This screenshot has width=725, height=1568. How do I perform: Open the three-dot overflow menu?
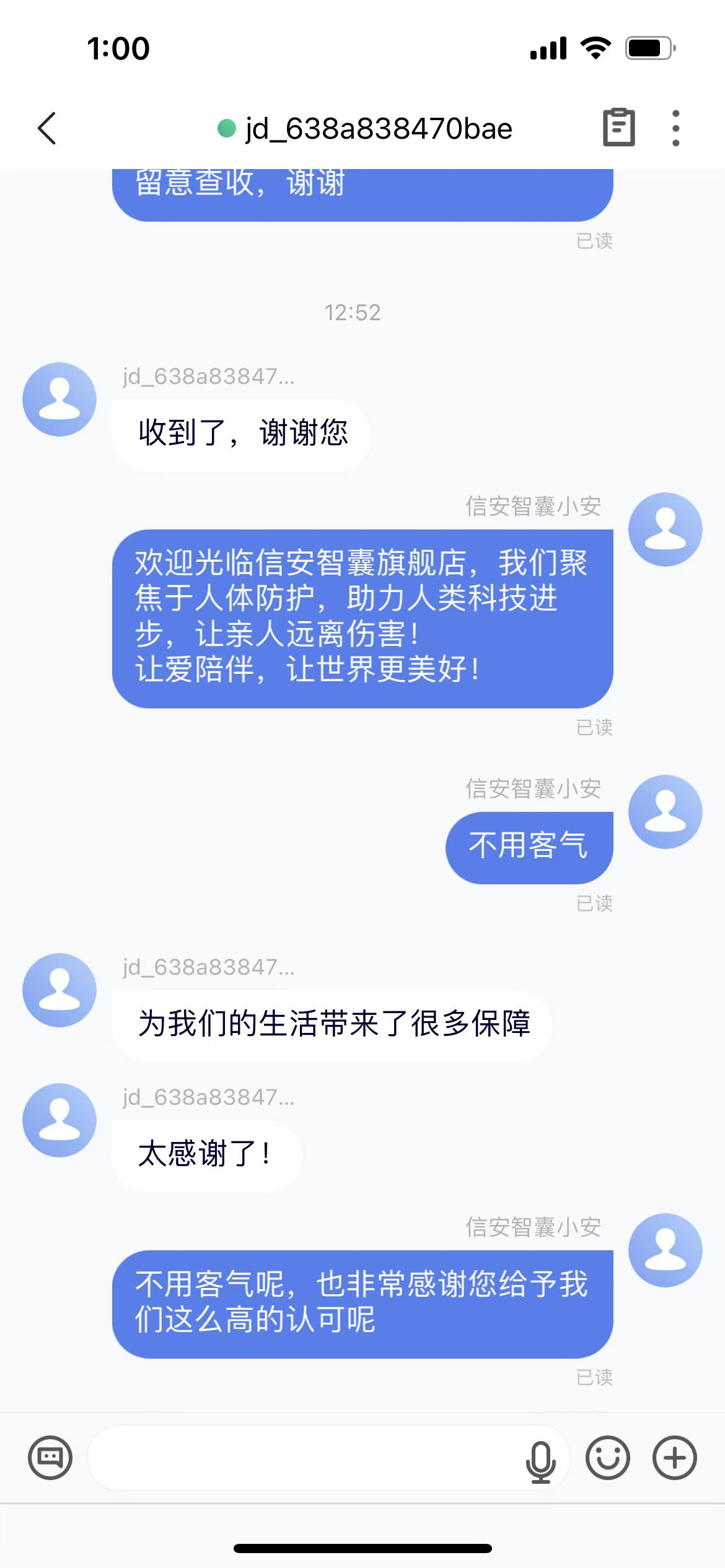[675, 128]
